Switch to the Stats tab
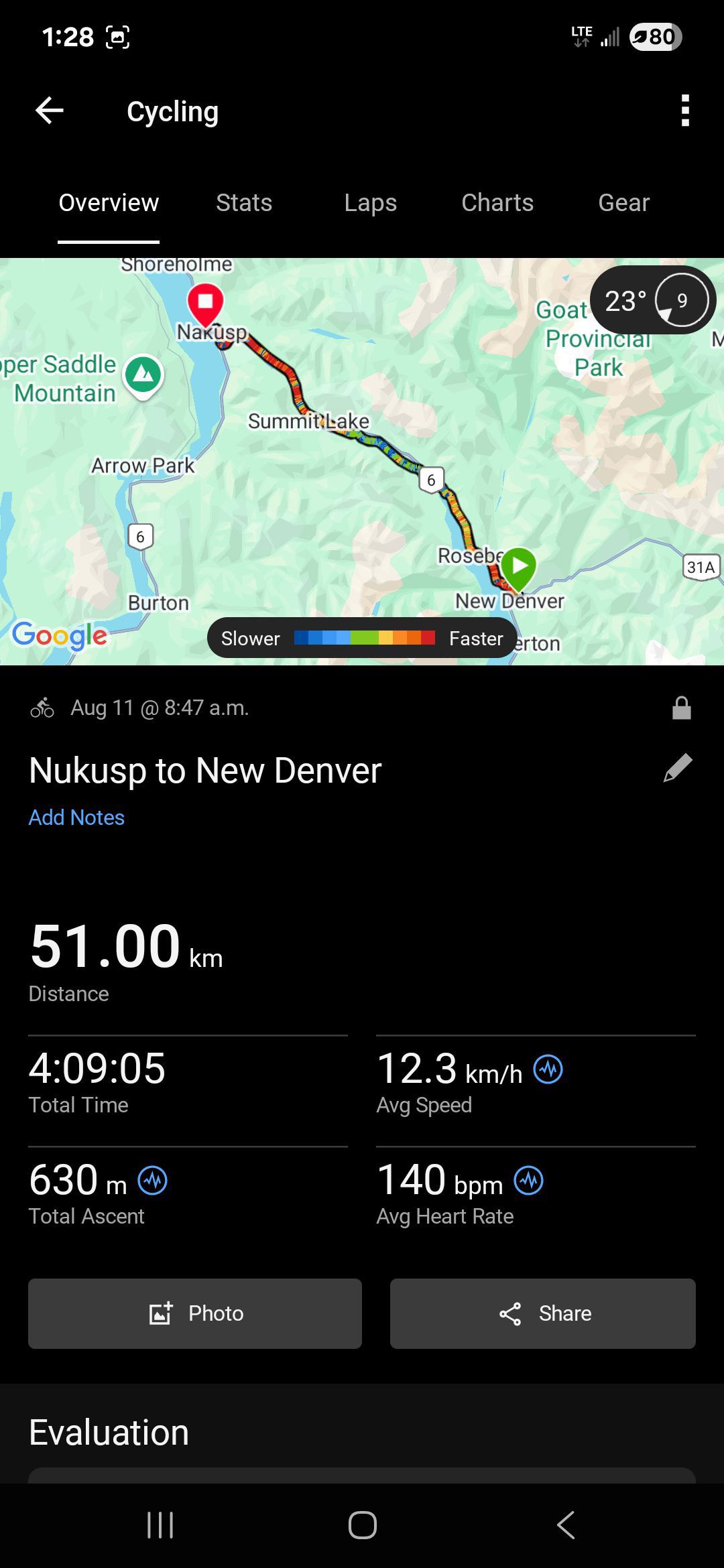This screenshot has height=1568, width=724. click(x=244, y=202)
